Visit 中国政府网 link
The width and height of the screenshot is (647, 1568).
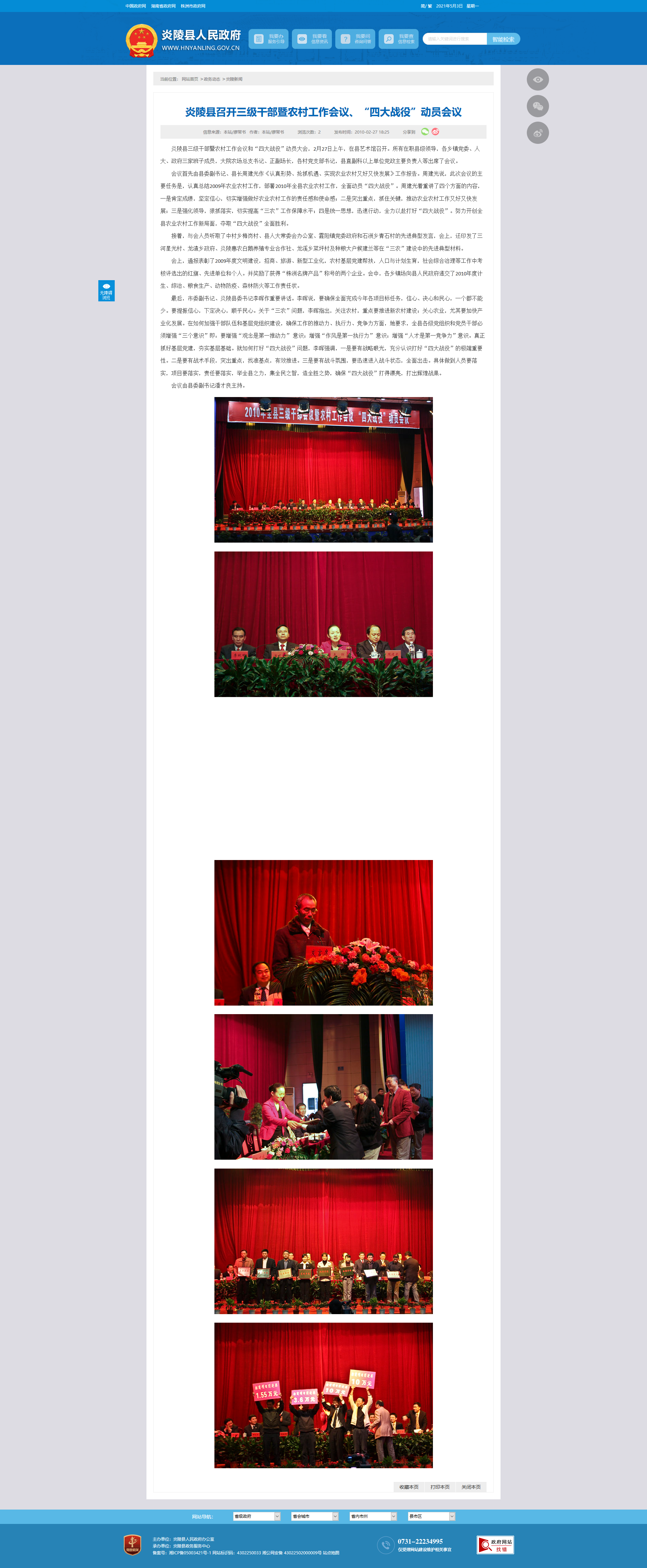click(x=136, y=6)
